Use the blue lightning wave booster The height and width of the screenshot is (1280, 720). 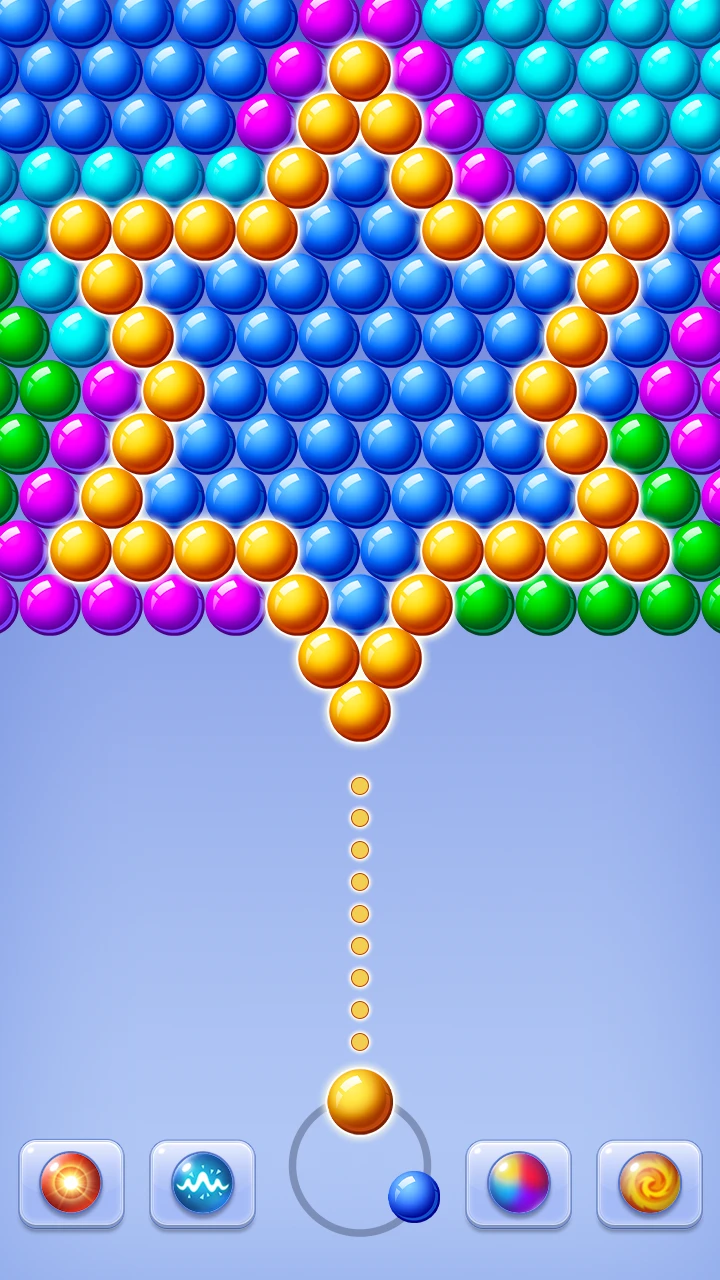click(202, 1183)
